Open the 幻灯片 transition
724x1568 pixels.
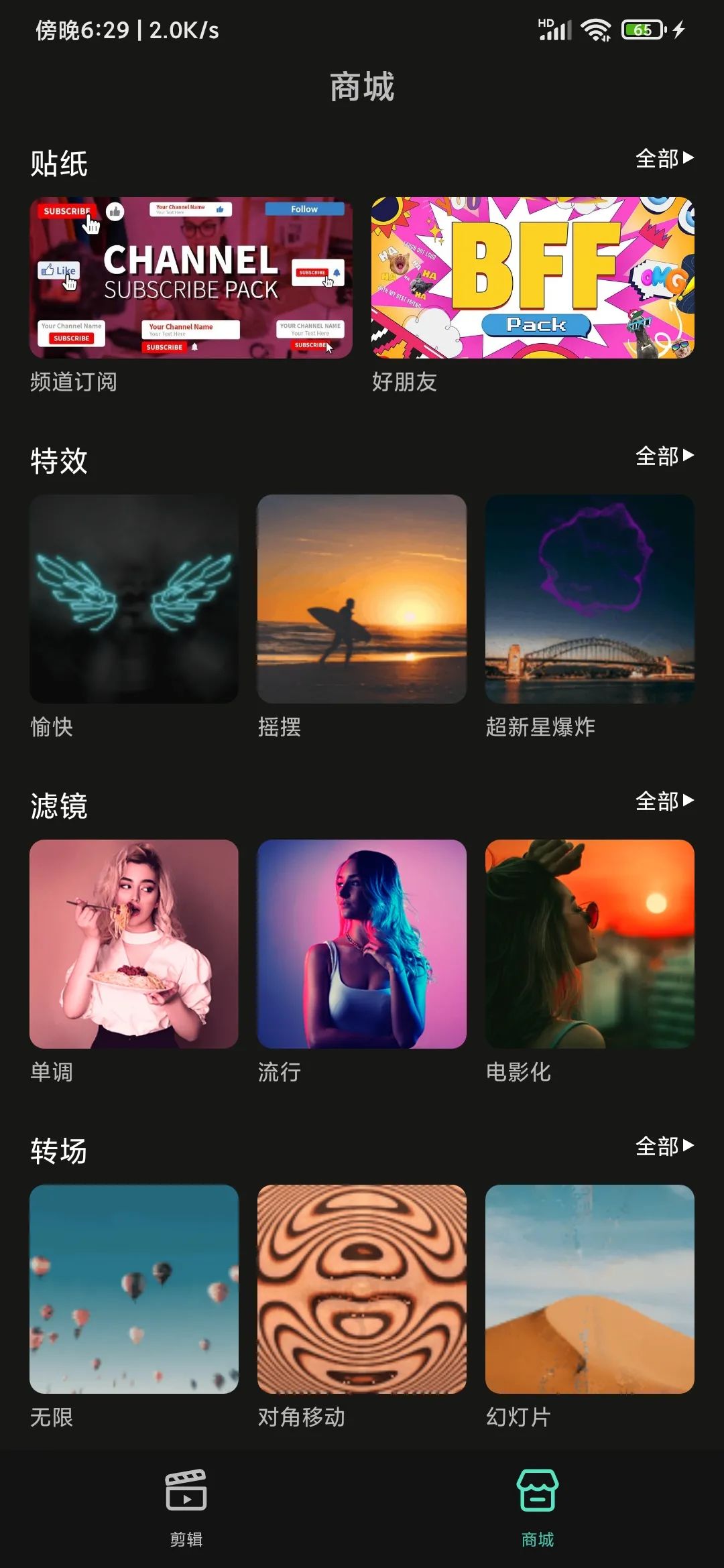(590, 1289)
